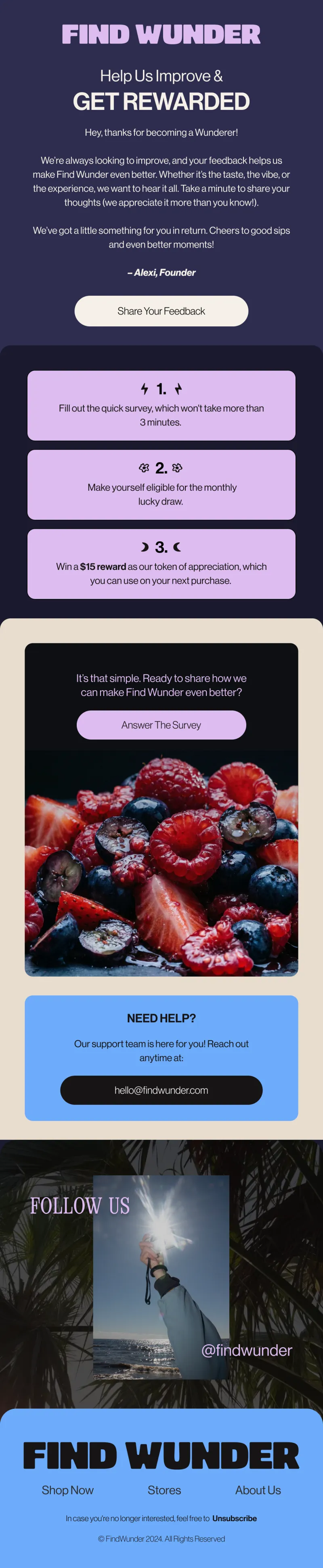323x1568 pixels.
Task: Open the Stores footer link
Action: coord(164,1490)
